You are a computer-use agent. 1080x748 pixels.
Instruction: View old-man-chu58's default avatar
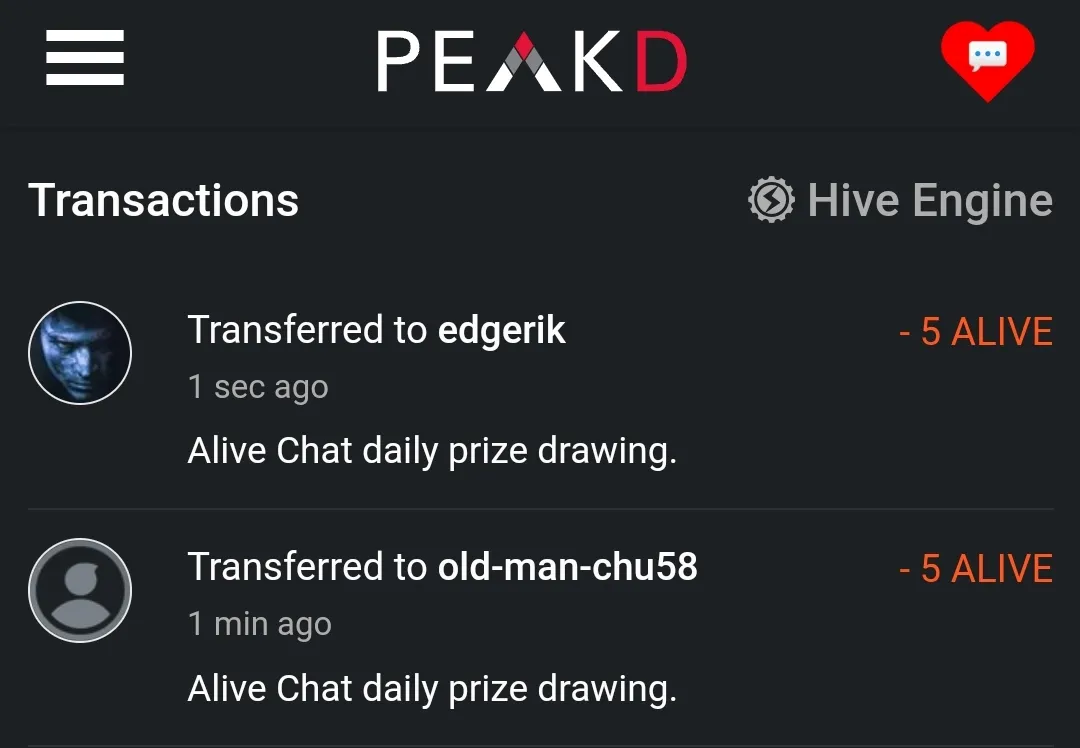[80, 590]
